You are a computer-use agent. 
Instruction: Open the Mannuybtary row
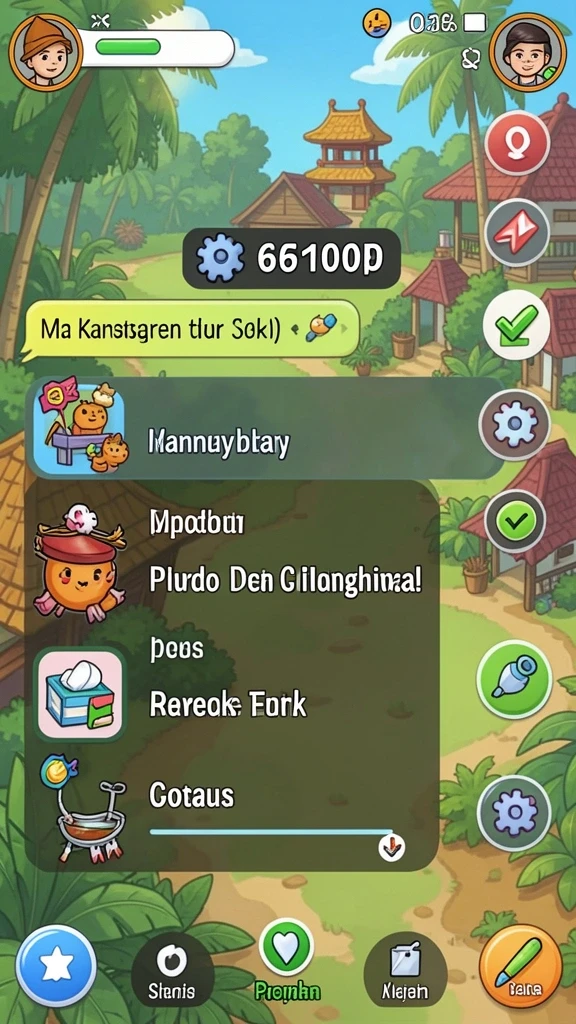(264, 427)
